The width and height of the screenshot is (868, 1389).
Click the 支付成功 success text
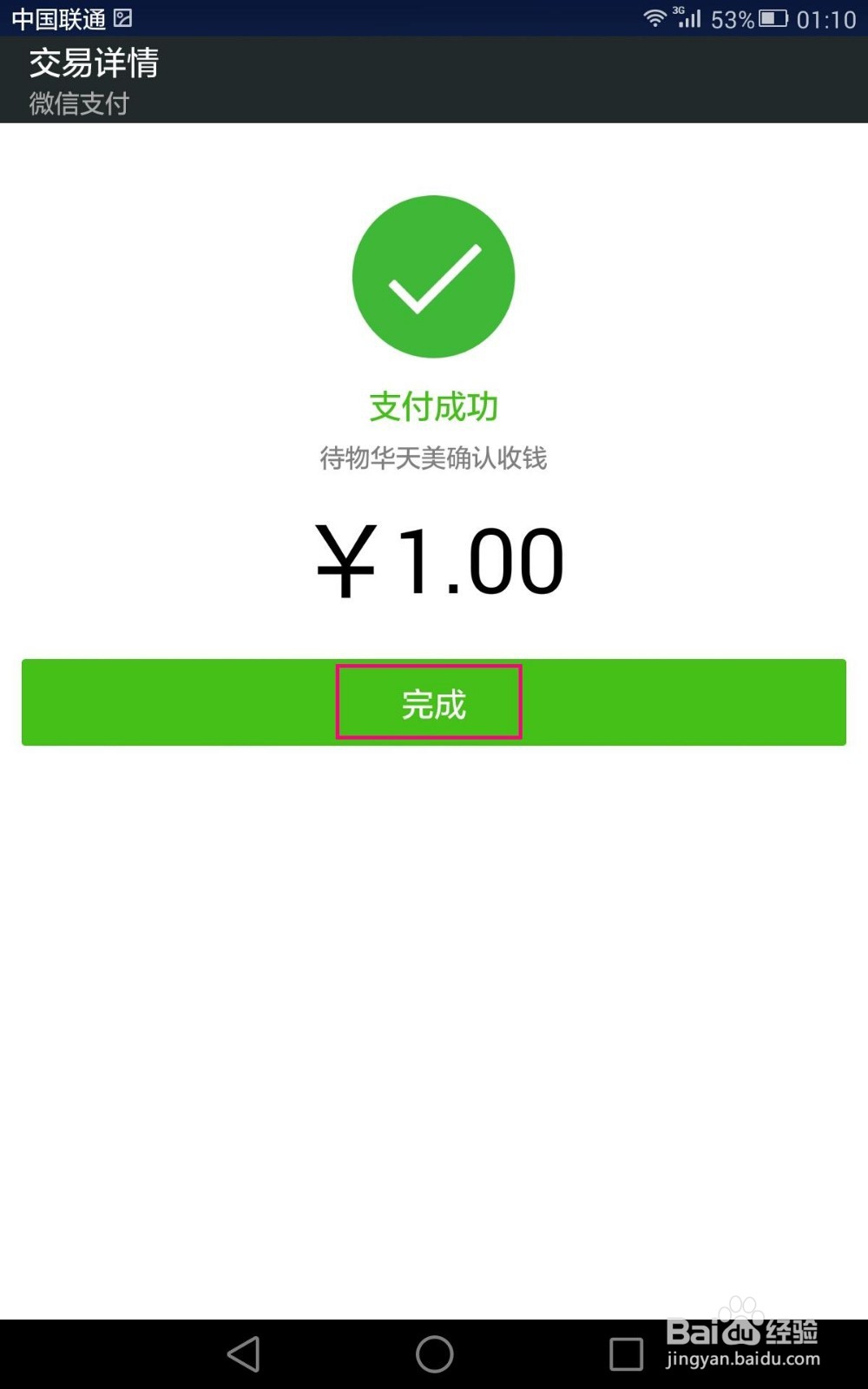click(x=433, y=404)
